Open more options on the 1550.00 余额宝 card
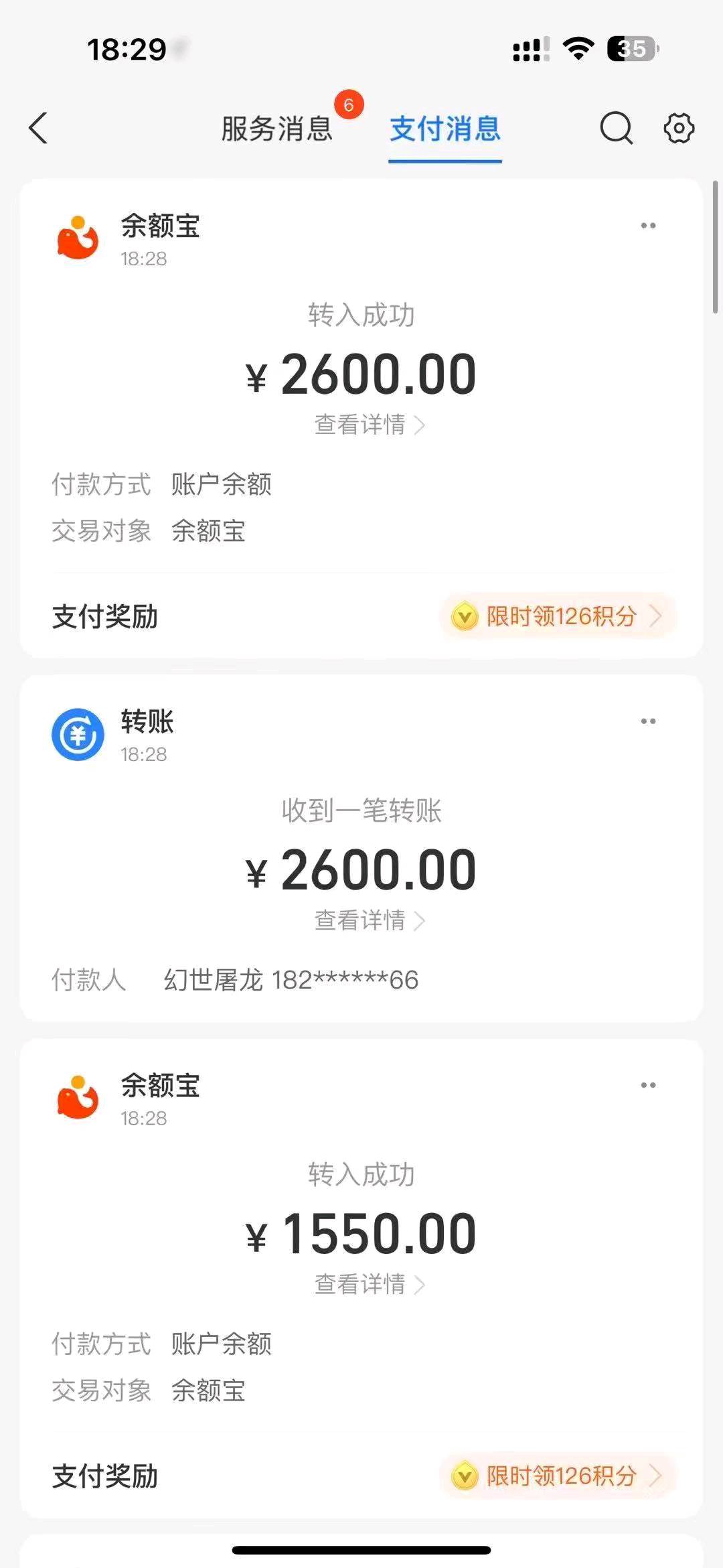 [x=648, y=1085]
